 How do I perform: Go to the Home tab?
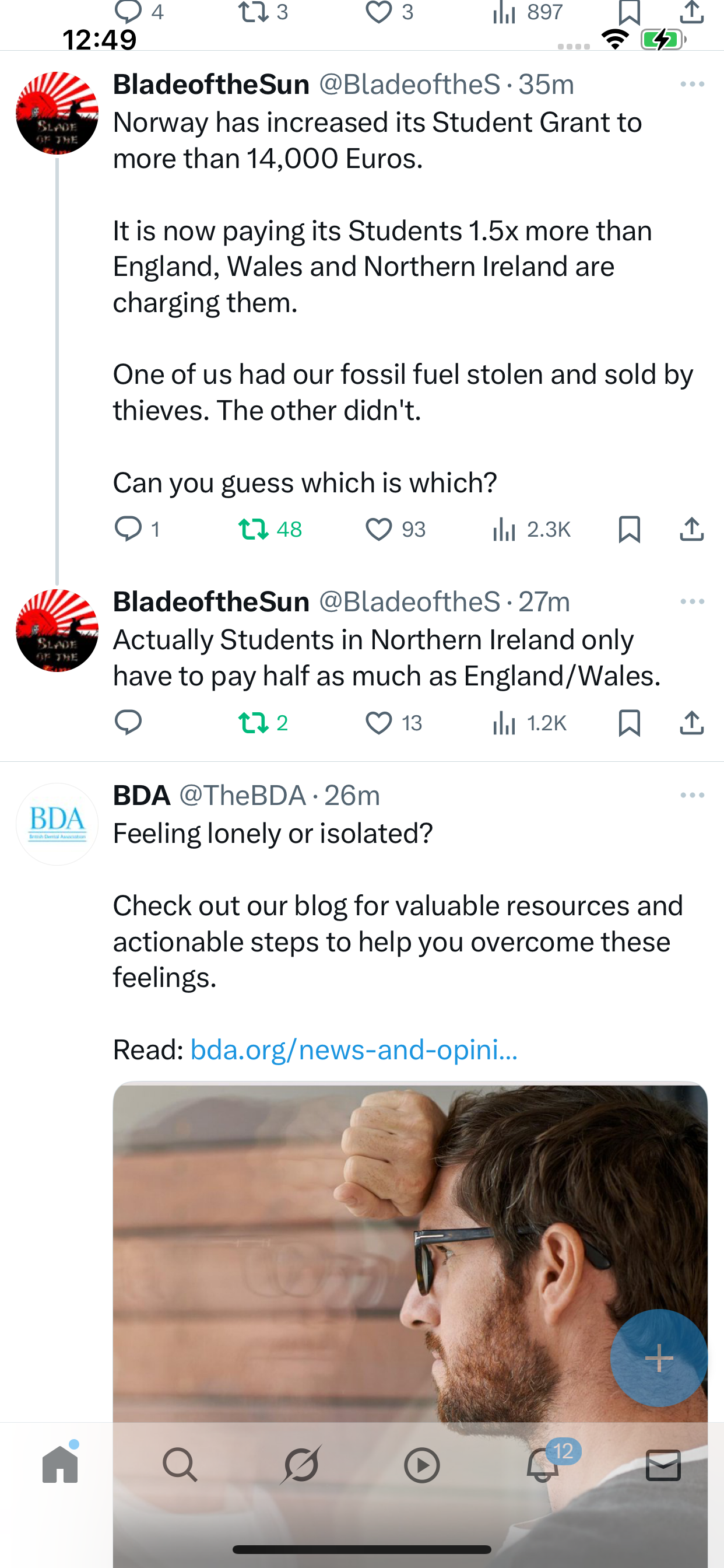click(60, 1465)
